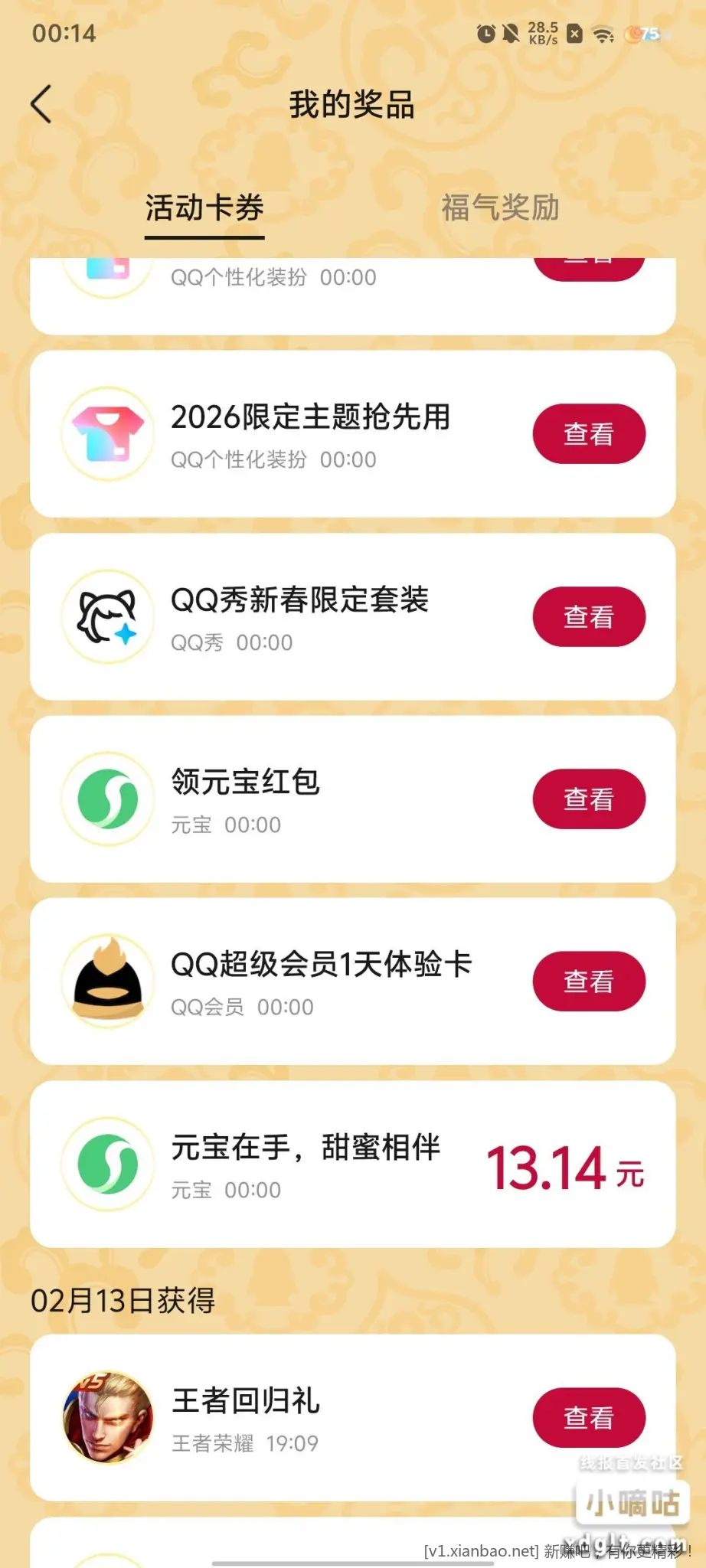View the QQ秀新春限定套装 prize
This screenshot has height=1568, width=706.
588,617
